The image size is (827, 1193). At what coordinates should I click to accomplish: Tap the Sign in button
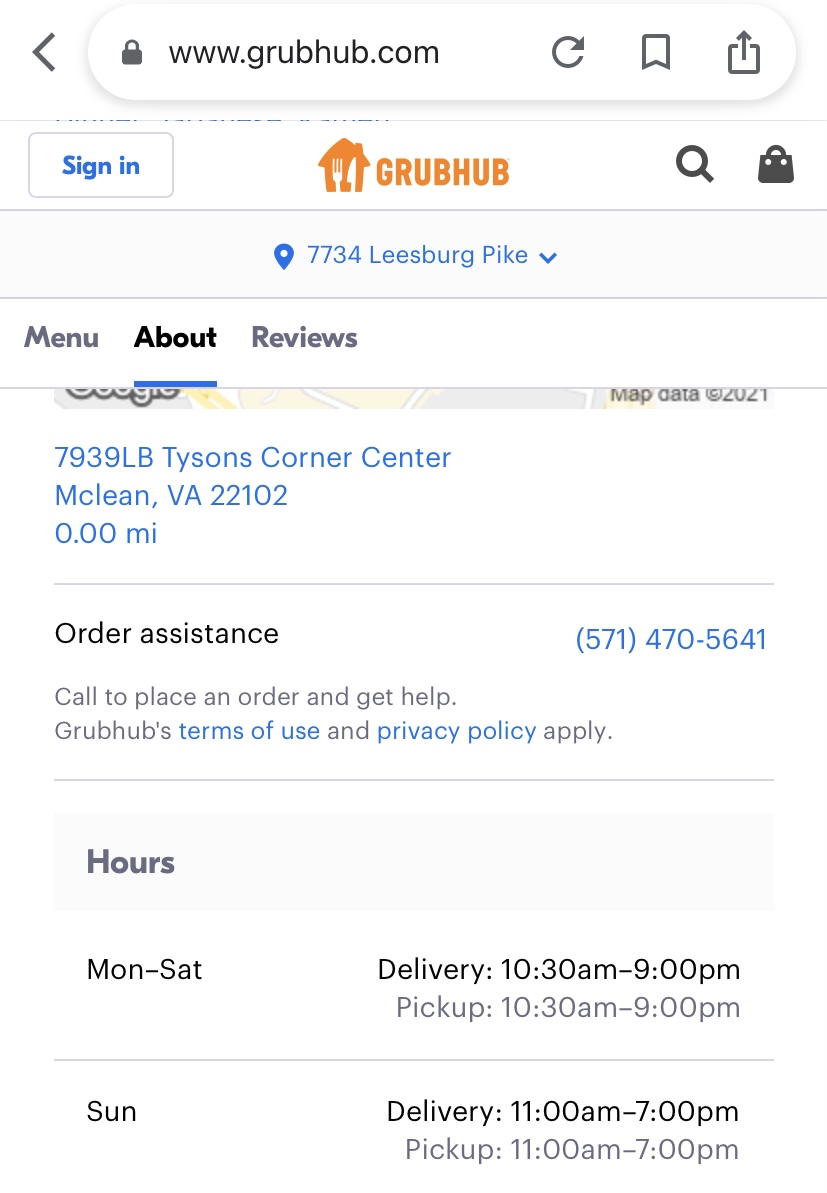coord(101,165)
